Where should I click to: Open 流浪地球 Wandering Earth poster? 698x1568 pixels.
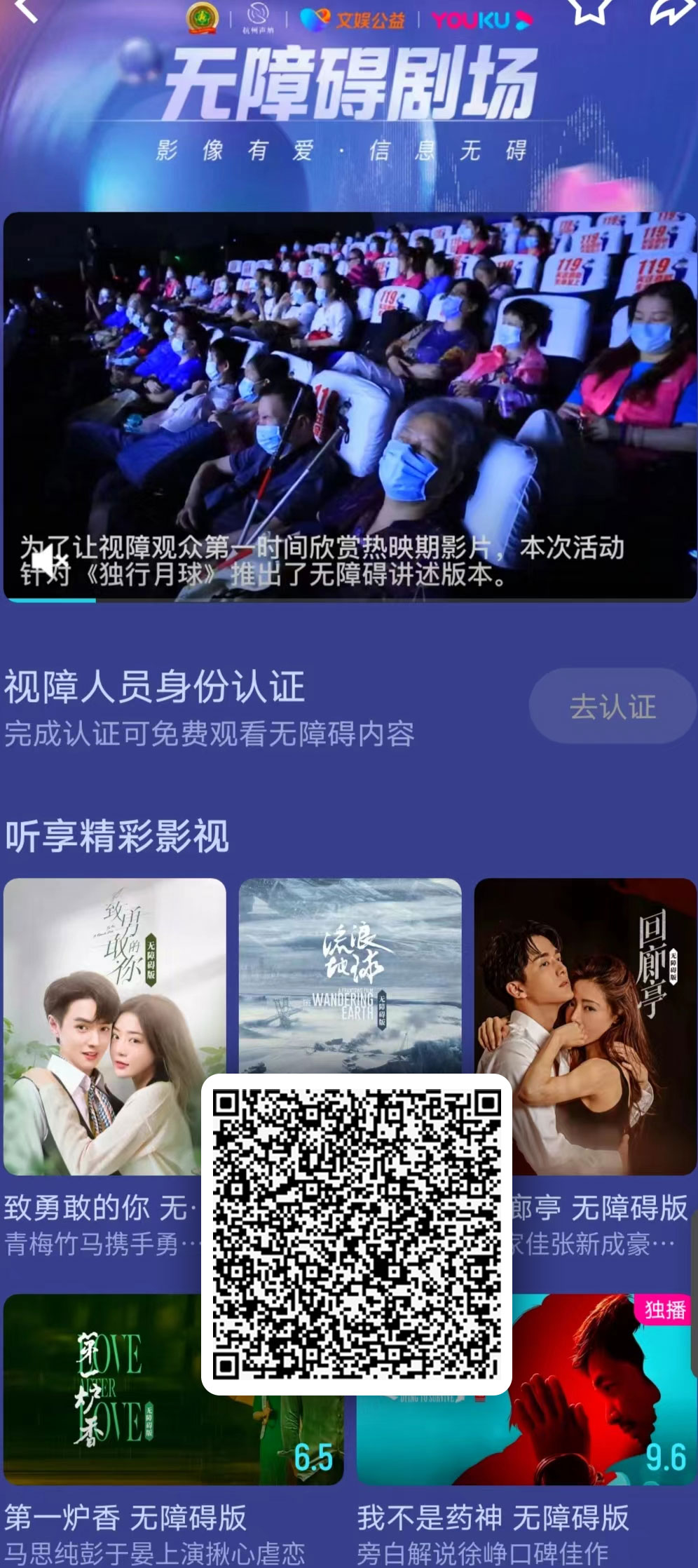(x=350, y=976)
